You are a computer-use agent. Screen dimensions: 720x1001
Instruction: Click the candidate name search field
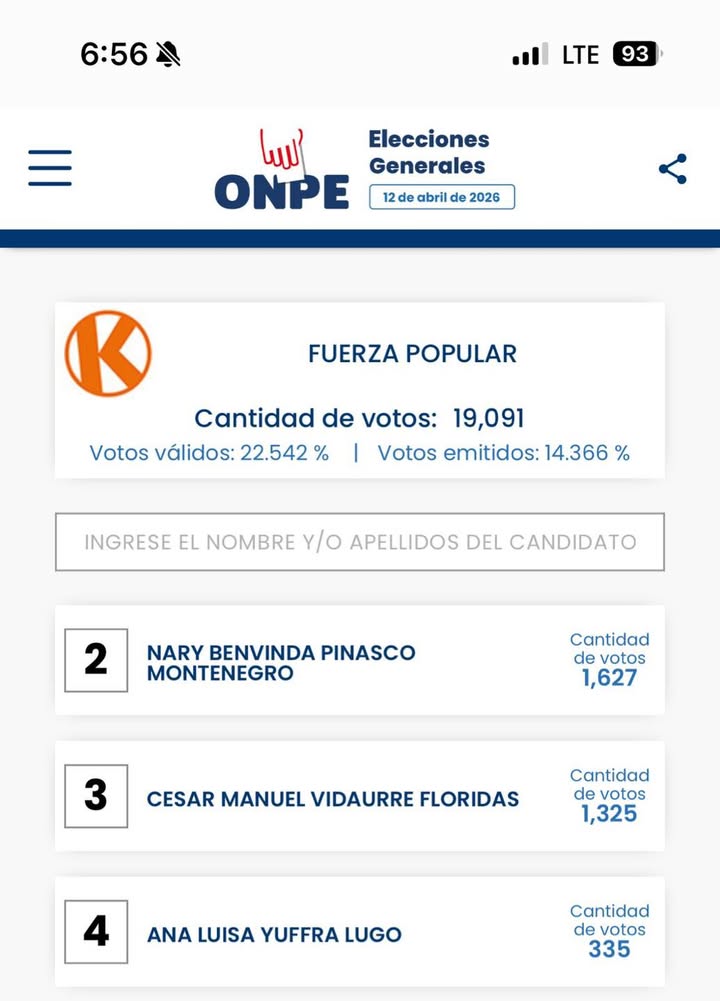pyautogui.click(x=360, y=542)
